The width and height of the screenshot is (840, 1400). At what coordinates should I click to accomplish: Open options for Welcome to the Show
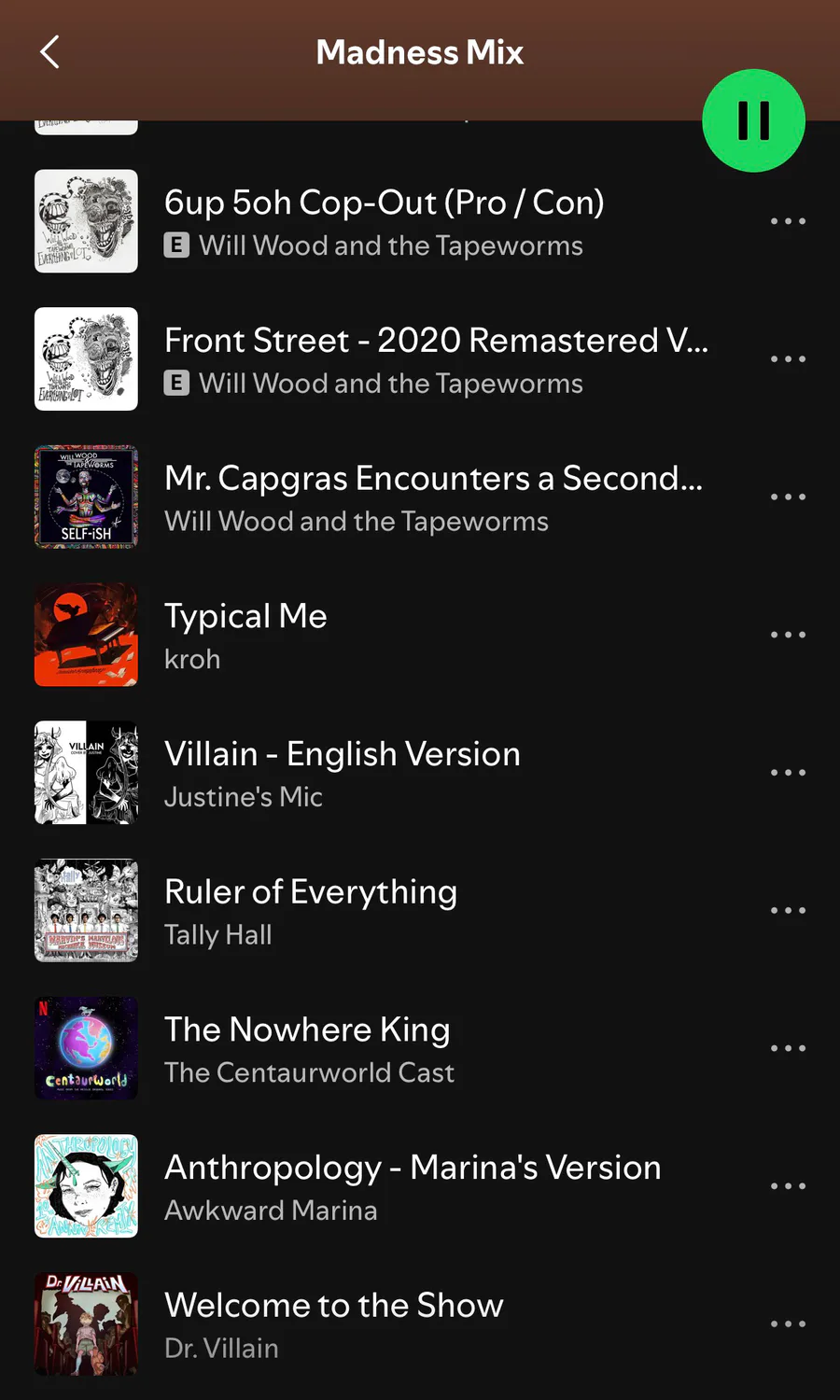[x=788, y=1323]
